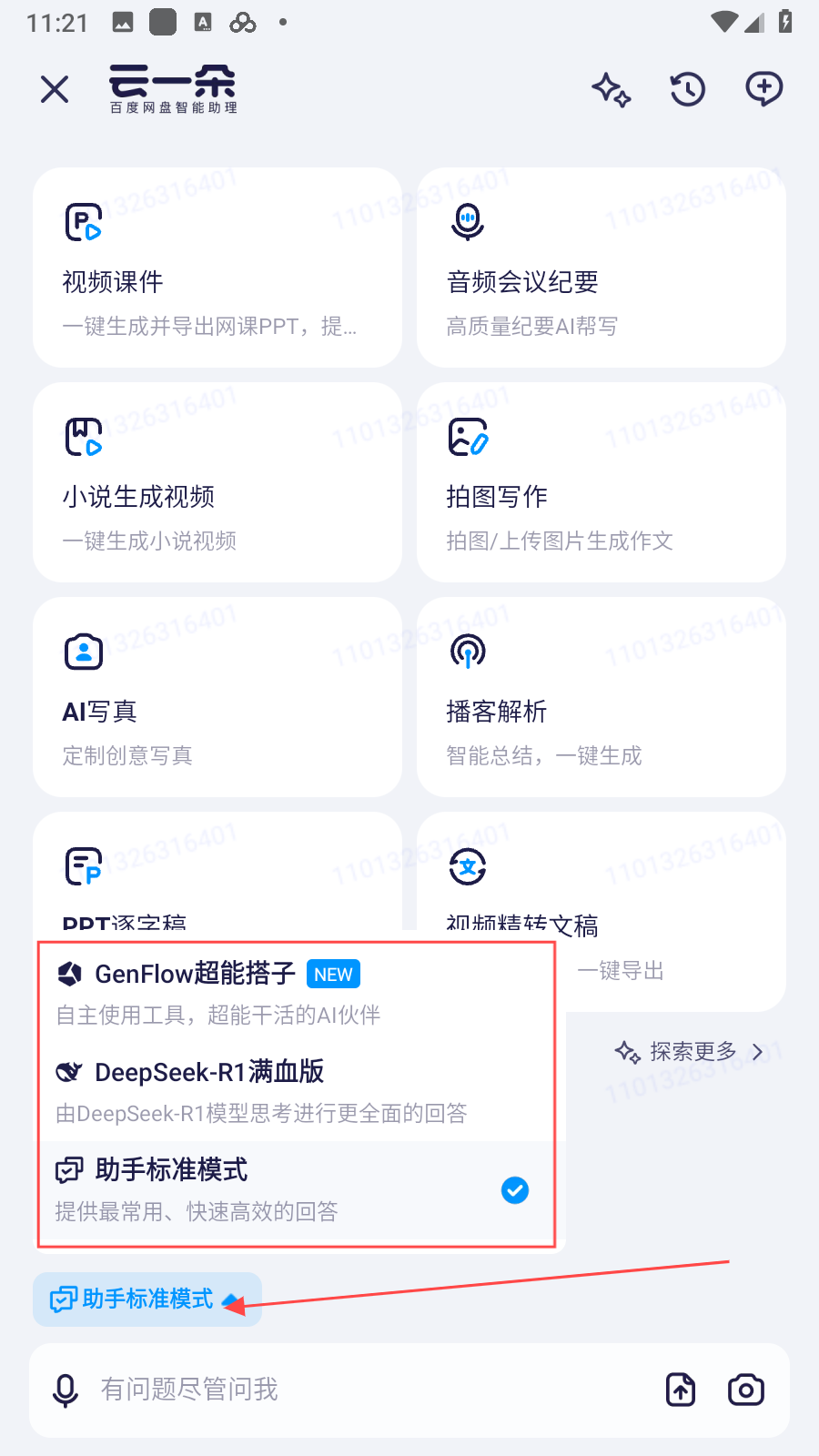Choose GenFlow超能搭子 mode
The image size is (819, 1456).
(296, 993)
